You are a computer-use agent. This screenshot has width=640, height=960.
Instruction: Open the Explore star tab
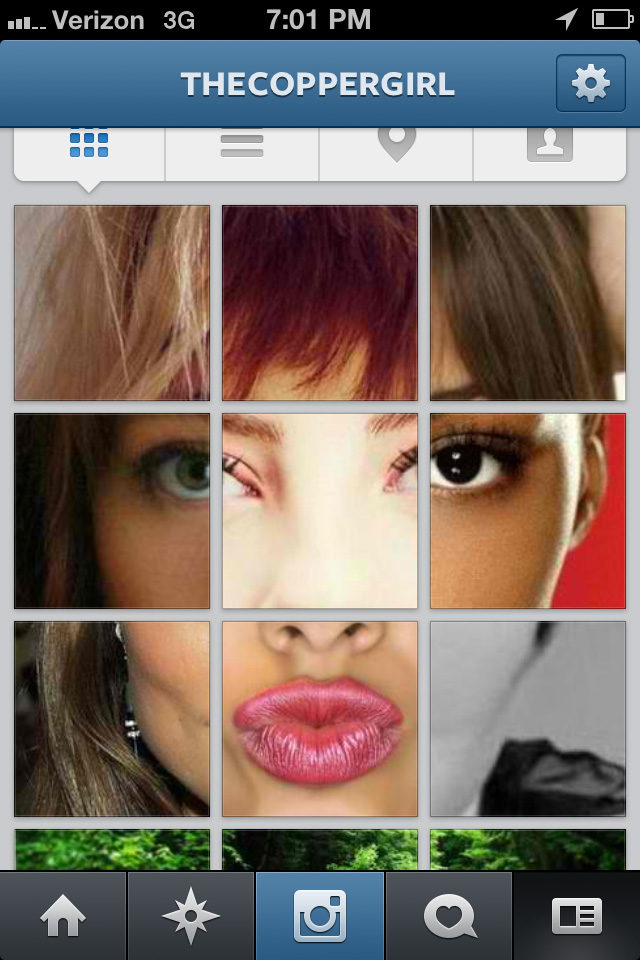point(191,916)
